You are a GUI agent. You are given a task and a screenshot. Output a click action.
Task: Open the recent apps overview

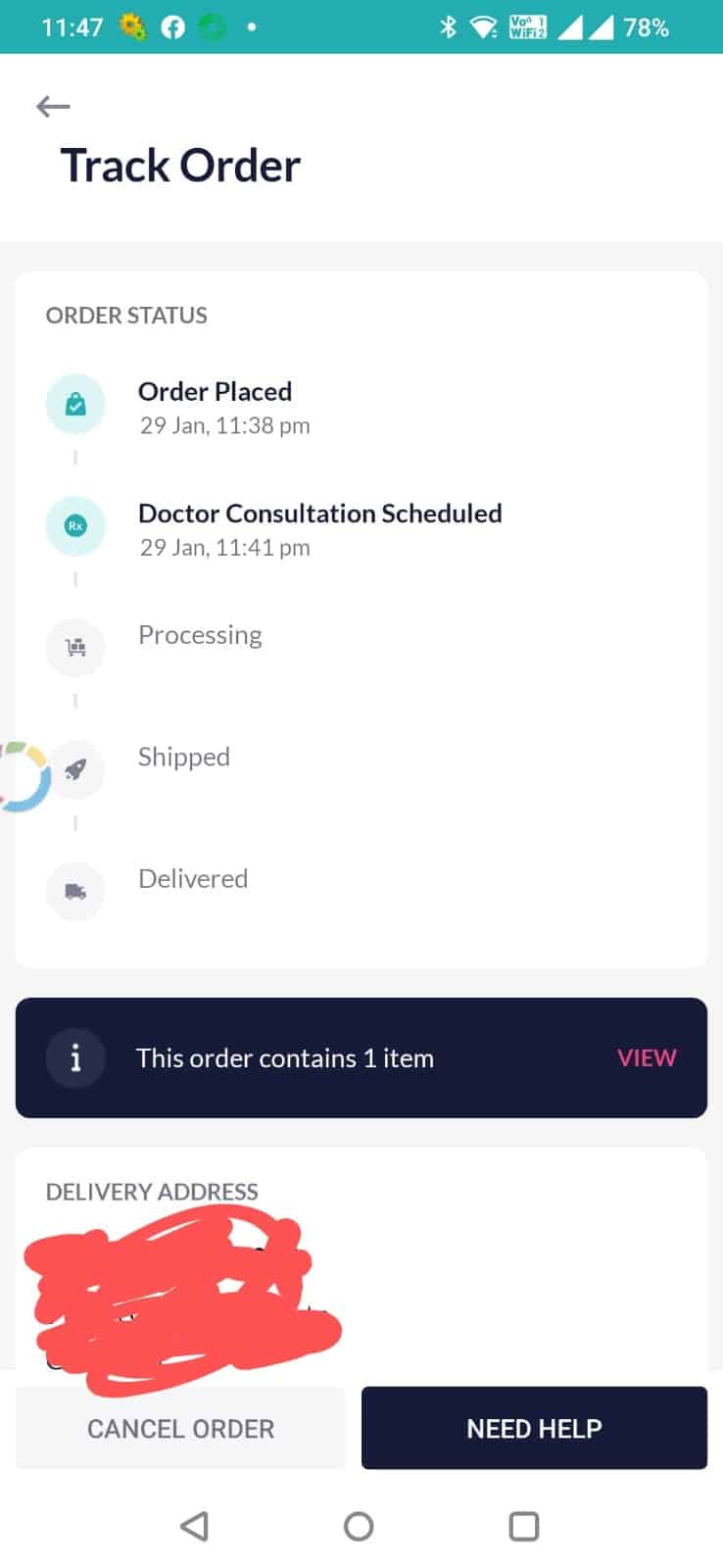coord(524,1526)
